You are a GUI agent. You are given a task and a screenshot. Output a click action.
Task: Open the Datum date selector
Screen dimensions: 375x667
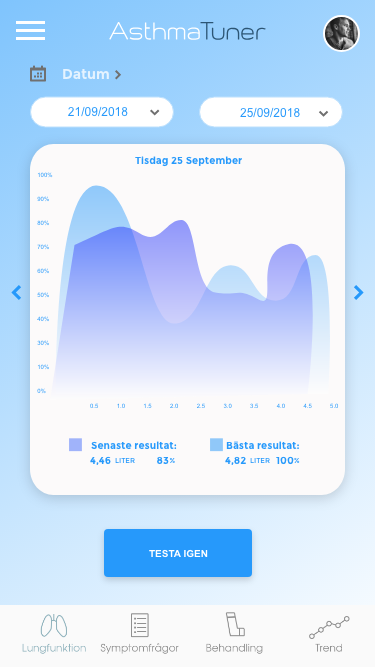tap(91, 74)
